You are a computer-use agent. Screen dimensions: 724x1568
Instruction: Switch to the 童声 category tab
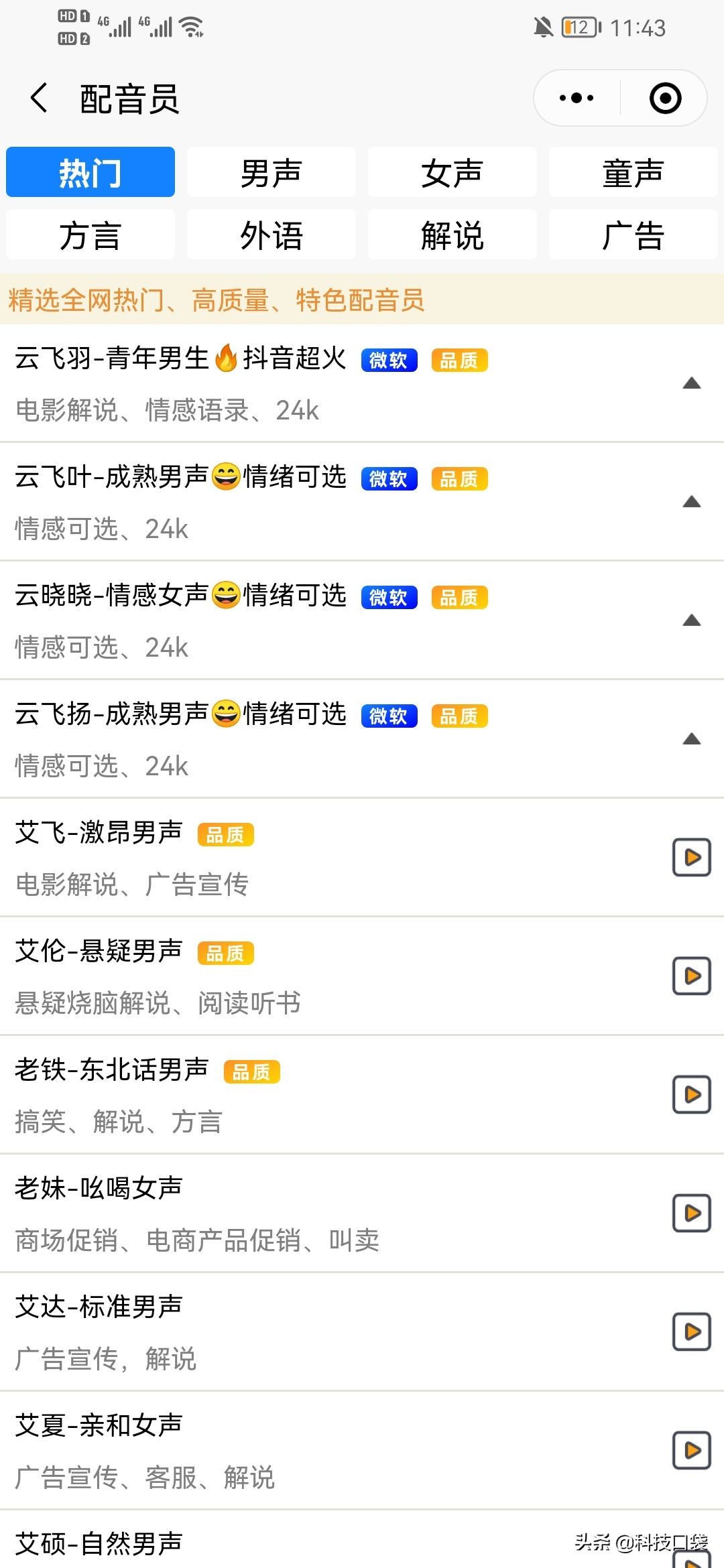click(x=632, y=172)
